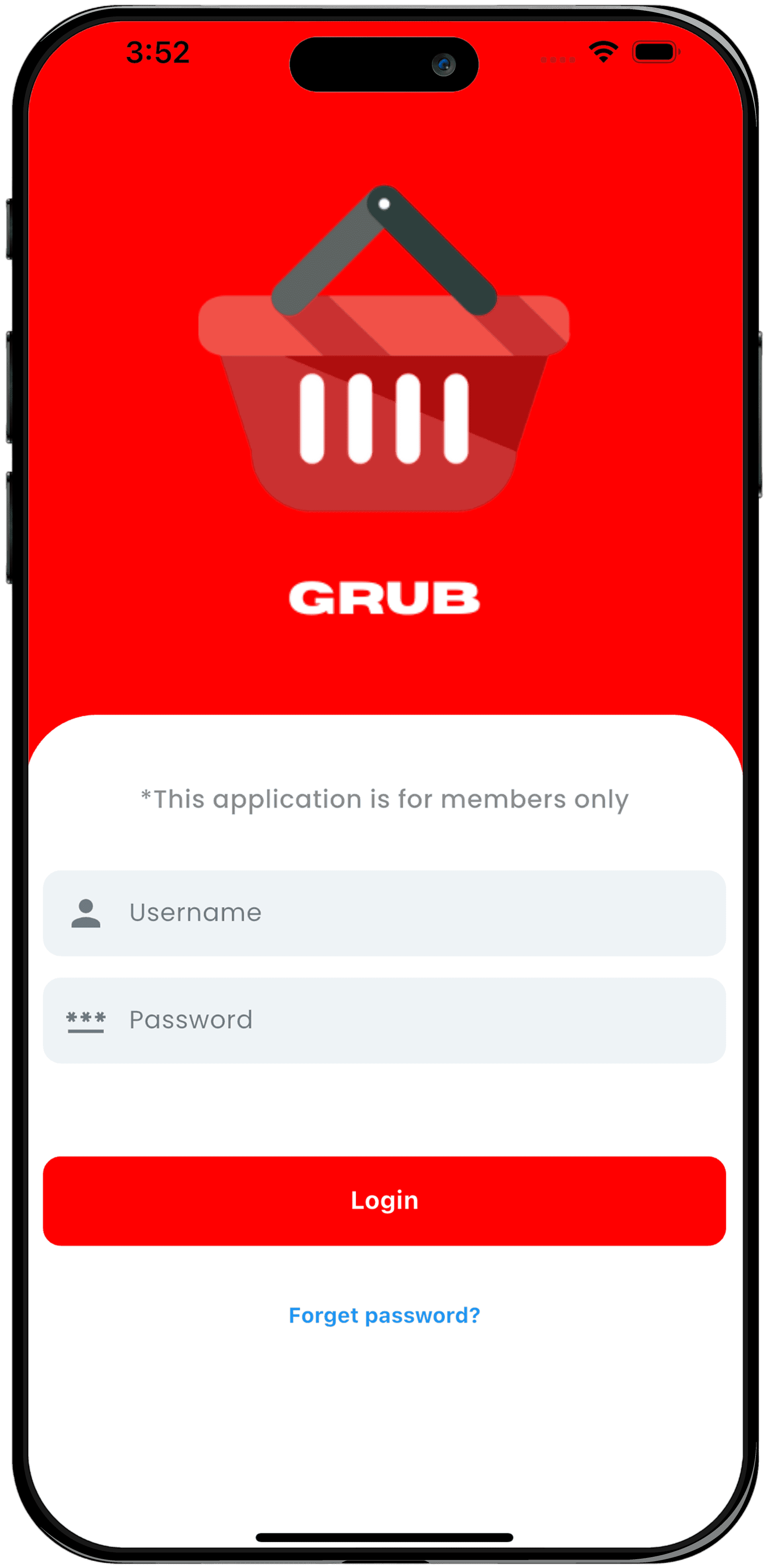Tap the red Login button
Screen dimensions: 768x1568
(384, 1200)
